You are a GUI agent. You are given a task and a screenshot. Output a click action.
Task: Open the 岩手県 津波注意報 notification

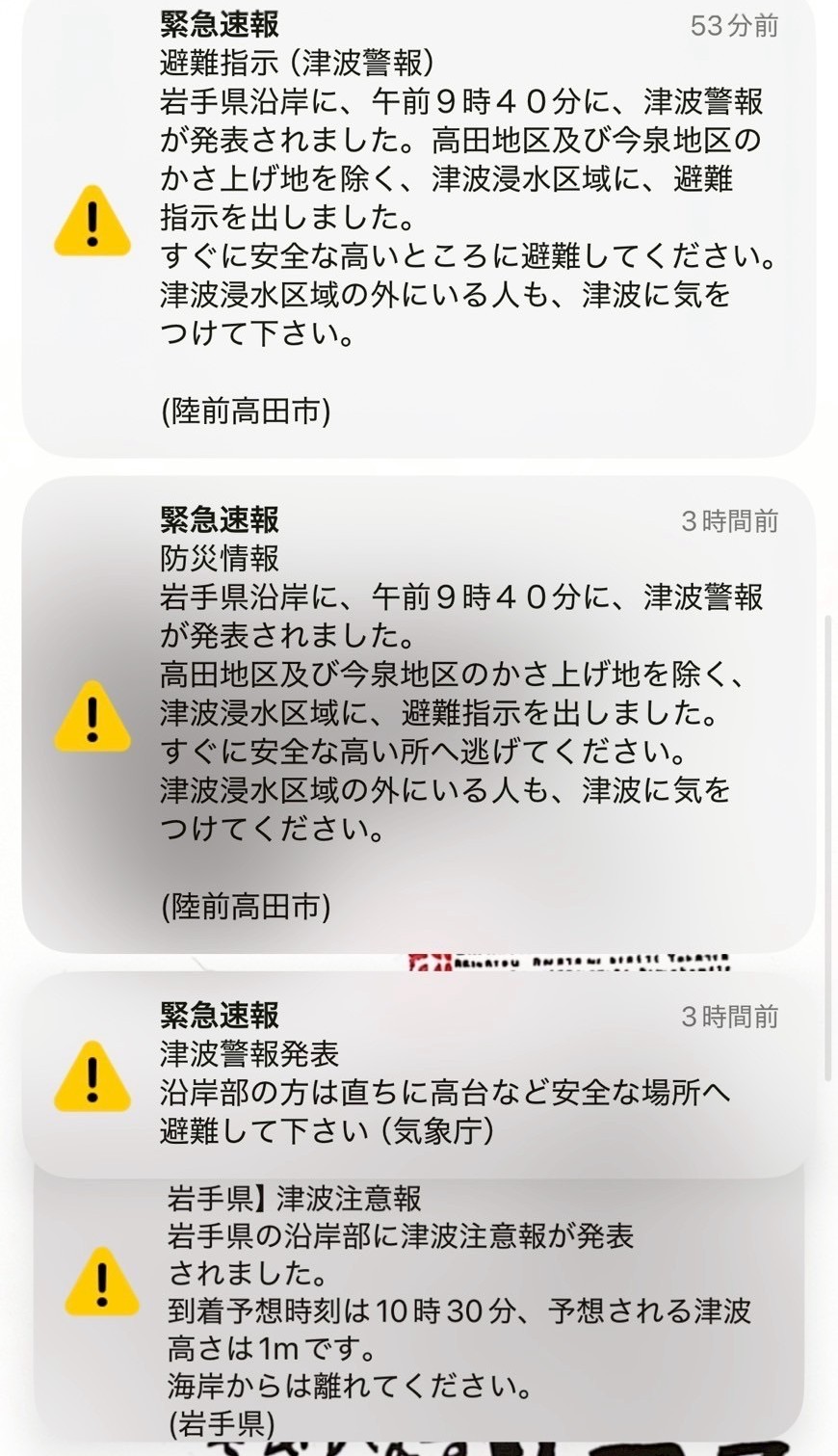point(419,1310)
